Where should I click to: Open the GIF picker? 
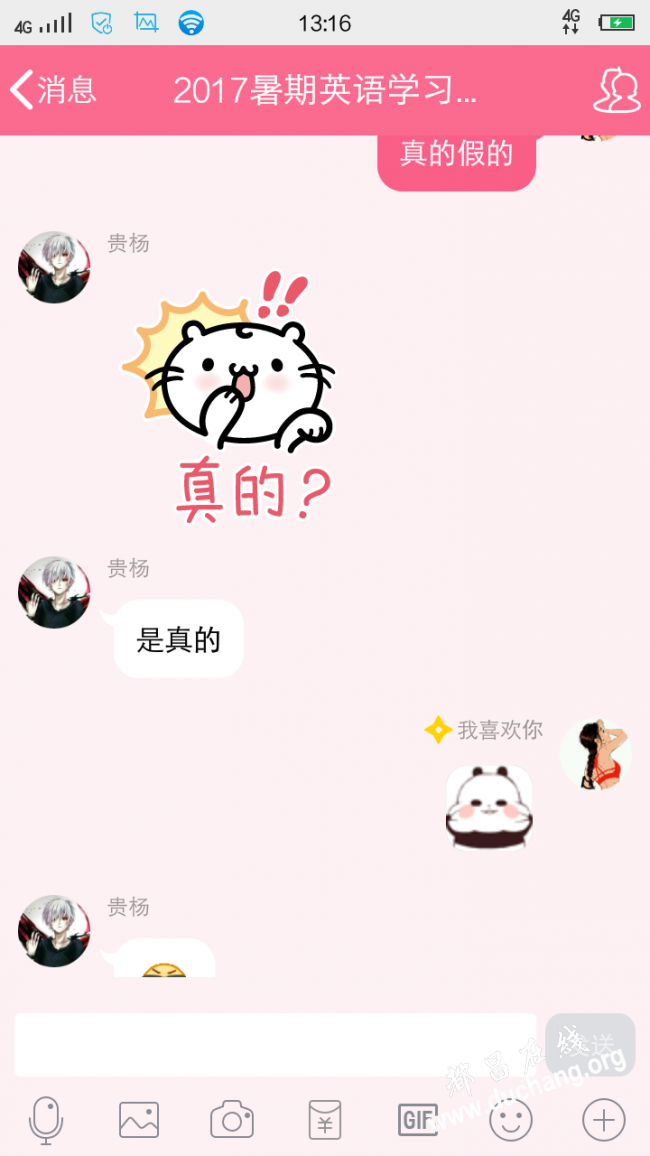[x=418, y=1121]
